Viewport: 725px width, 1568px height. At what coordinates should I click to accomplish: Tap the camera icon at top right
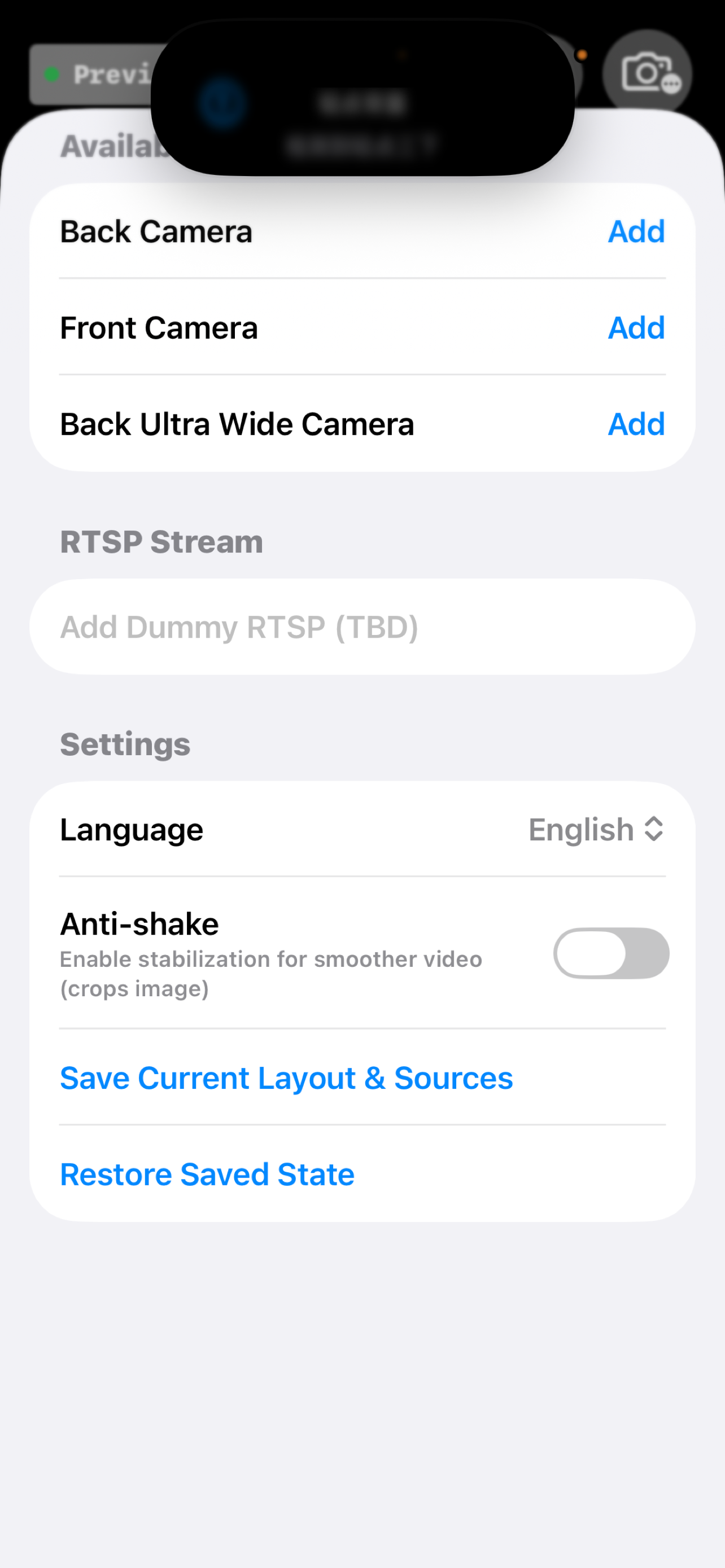coord(647,73)
